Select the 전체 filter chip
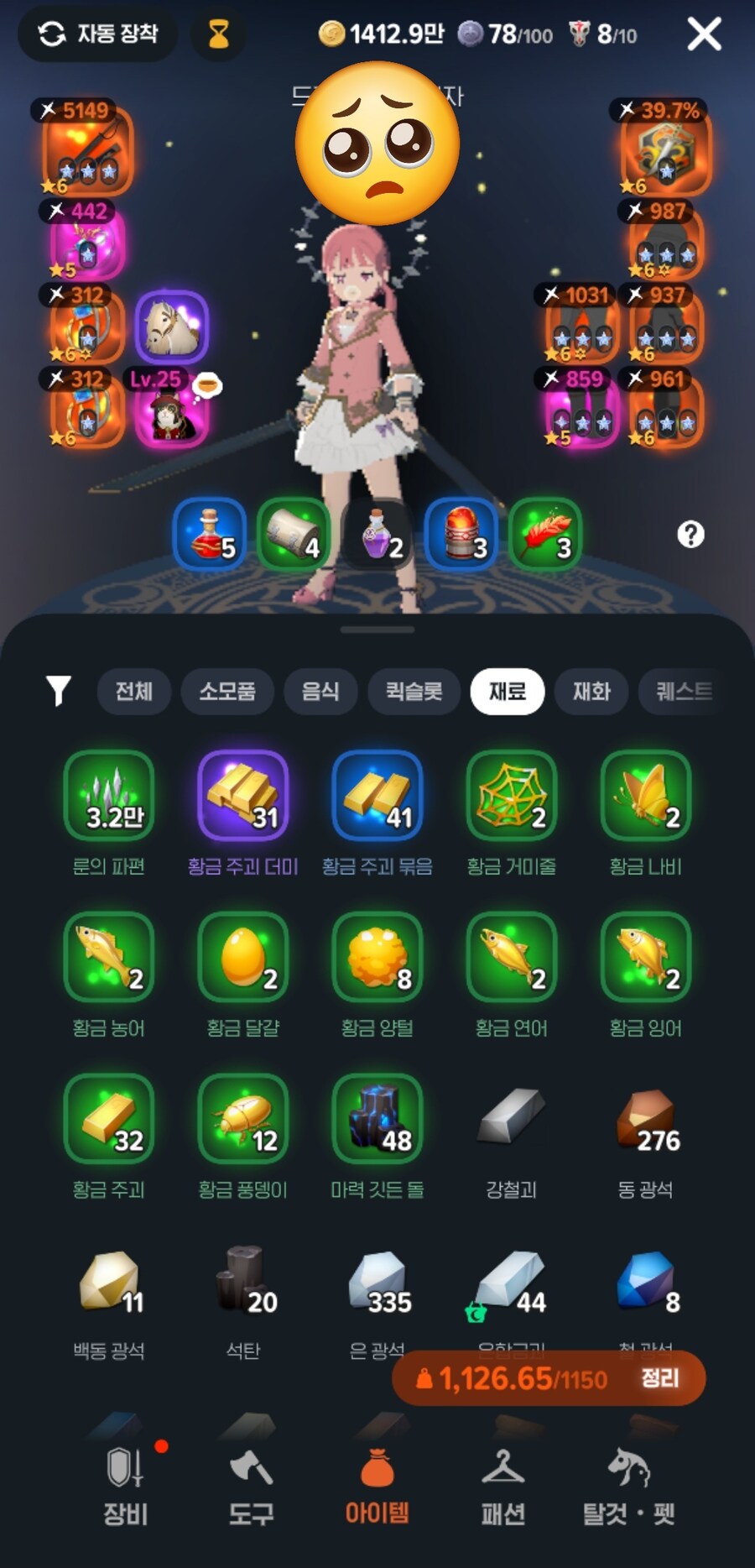 134,691
